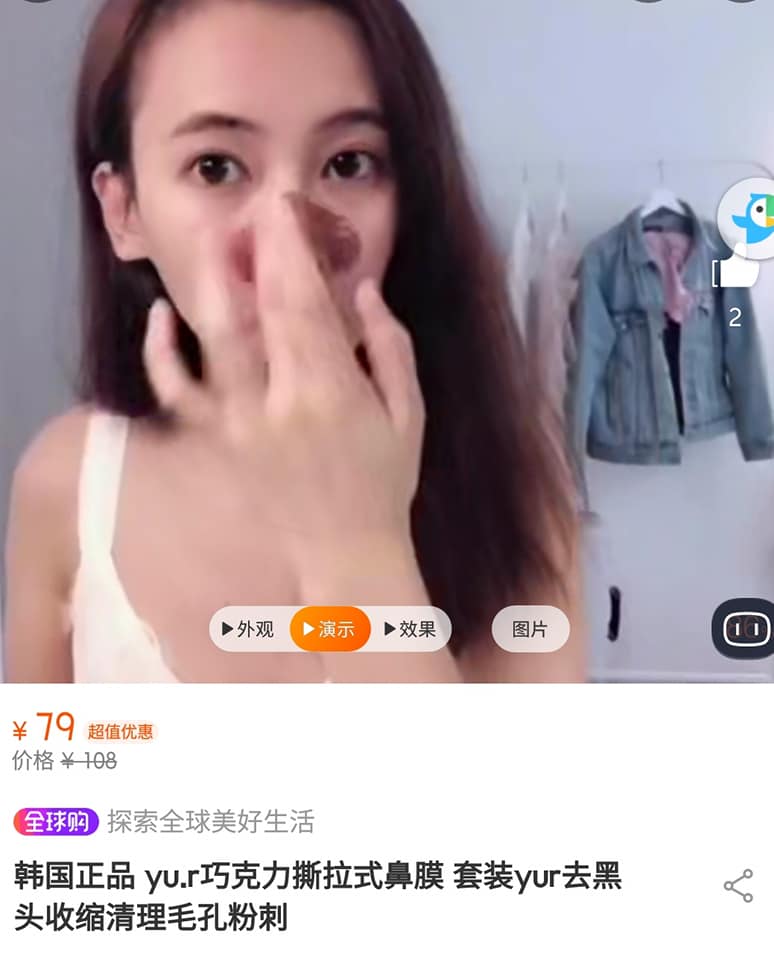
Task: Like the product video
Action: click(x=736, y=270)
